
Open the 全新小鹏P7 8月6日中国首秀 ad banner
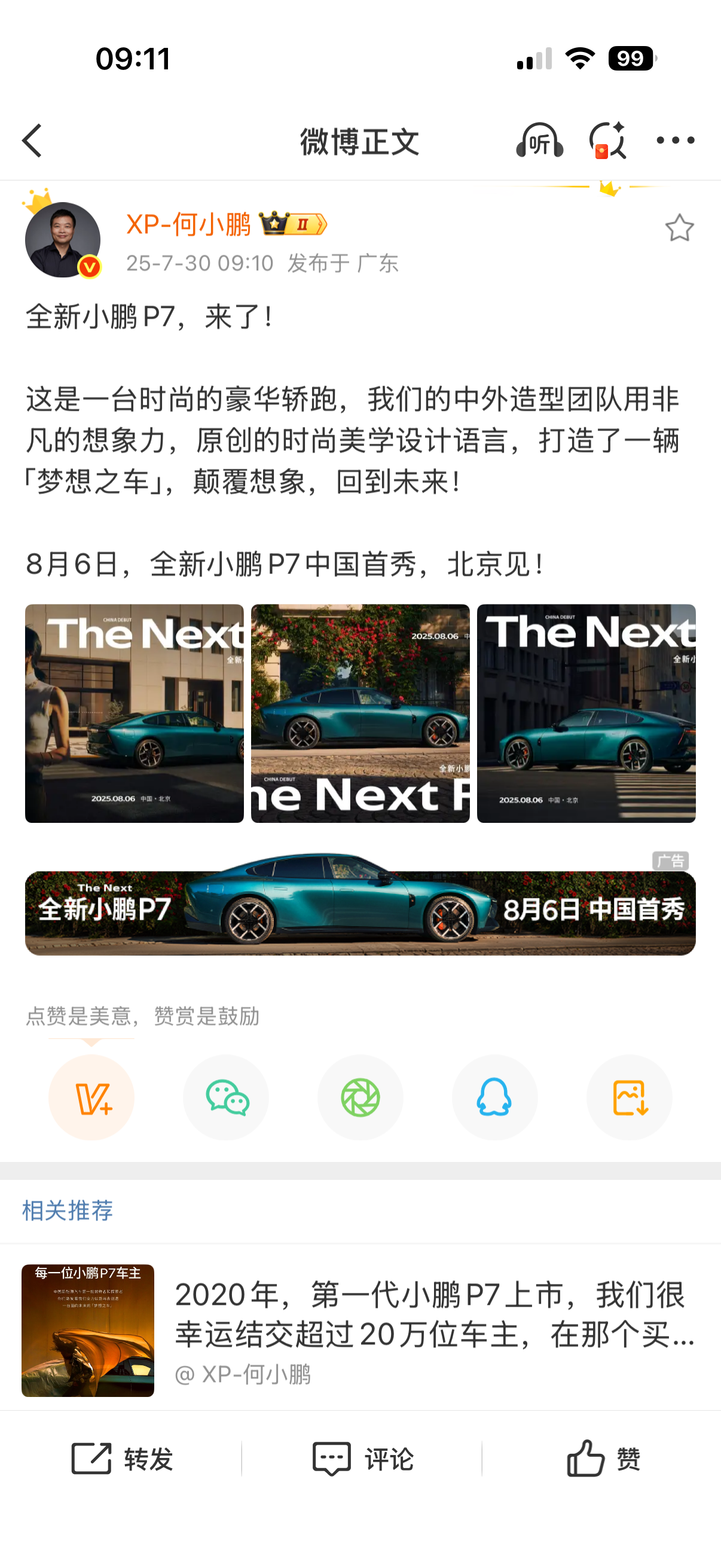click(x=360, y=907)
